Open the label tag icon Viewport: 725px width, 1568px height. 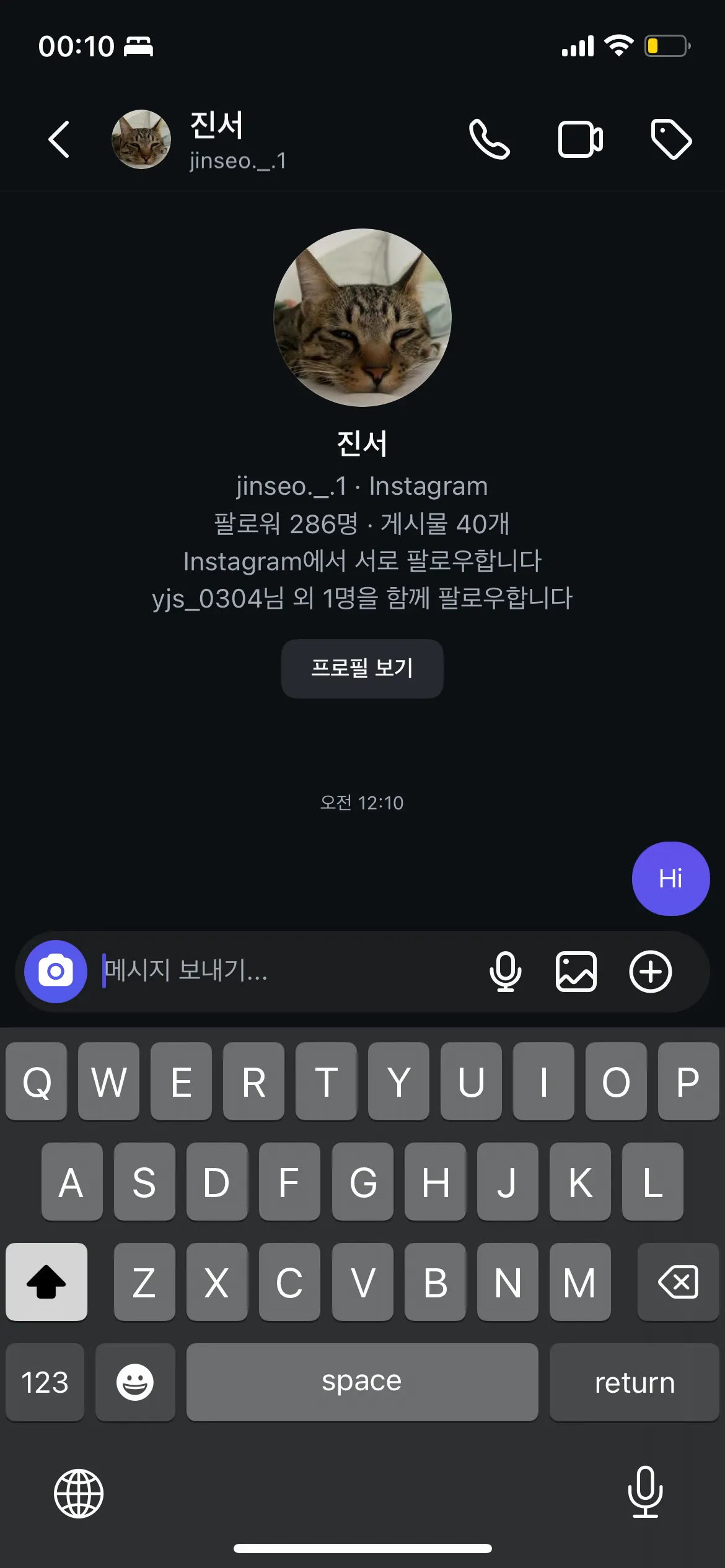(671, 139)
